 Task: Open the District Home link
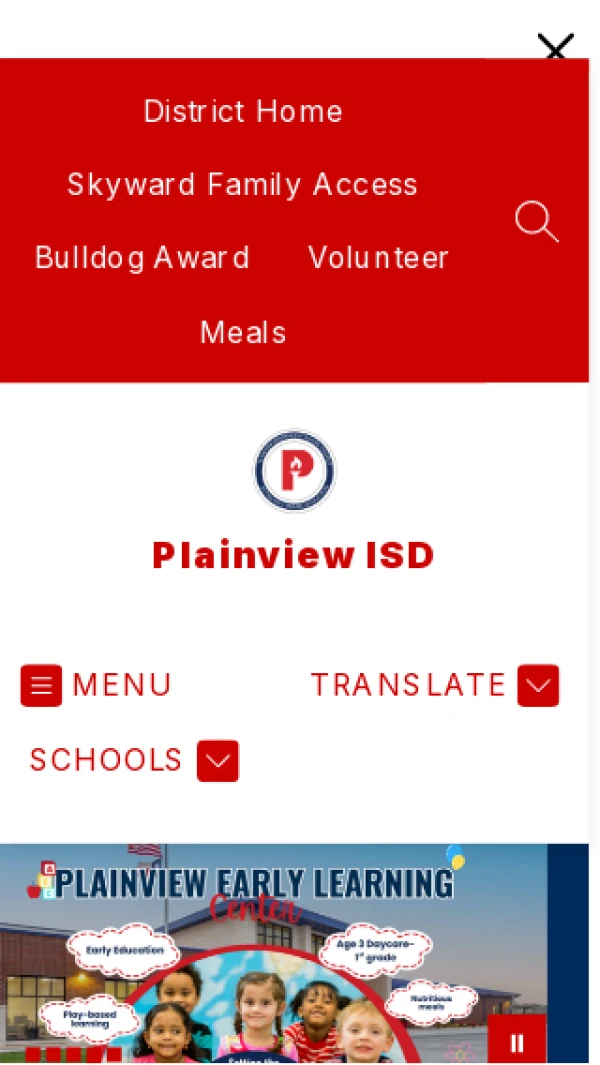coord(243,111)
